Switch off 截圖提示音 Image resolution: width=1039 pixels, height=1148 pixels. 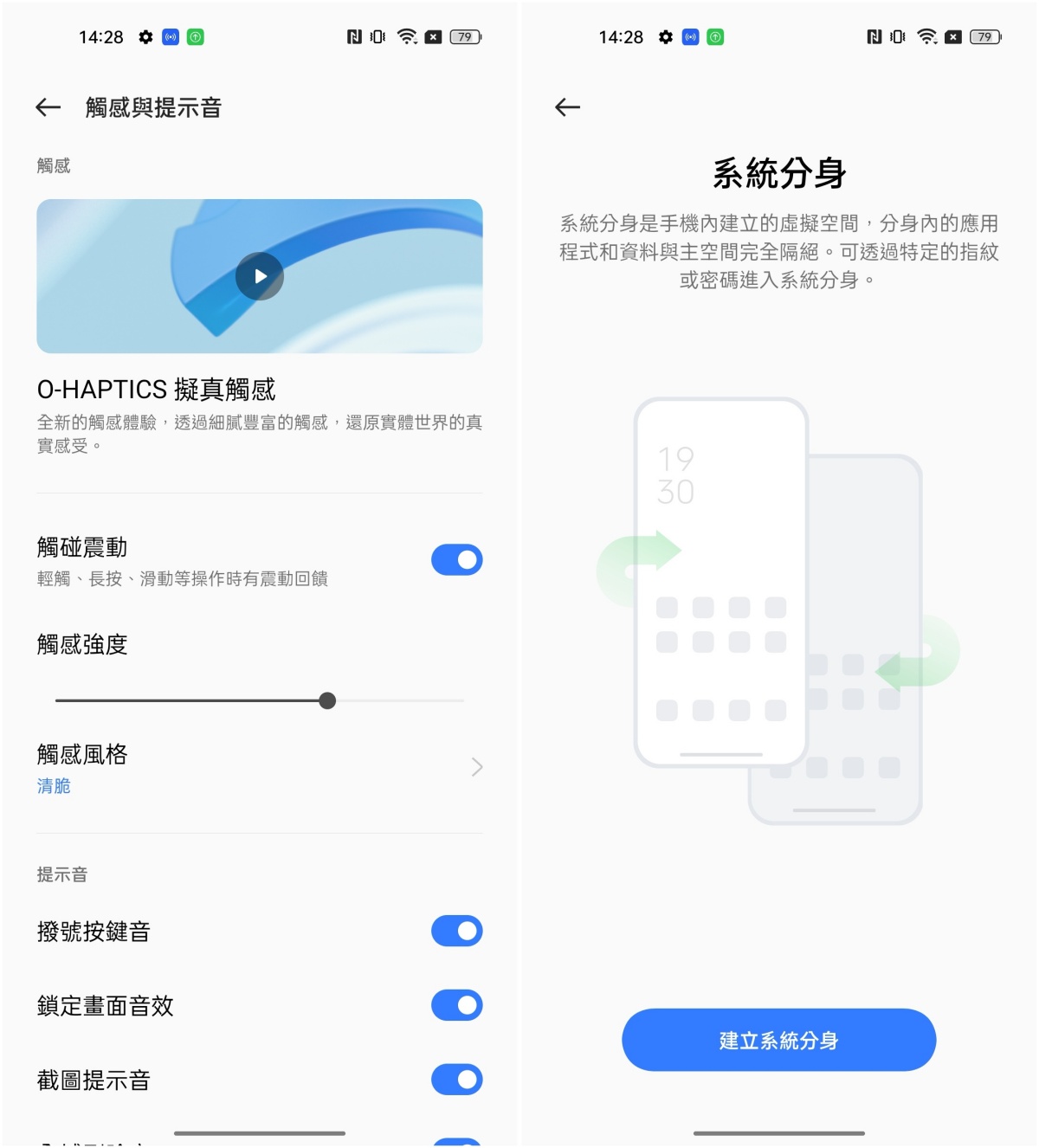point(456,1080)
